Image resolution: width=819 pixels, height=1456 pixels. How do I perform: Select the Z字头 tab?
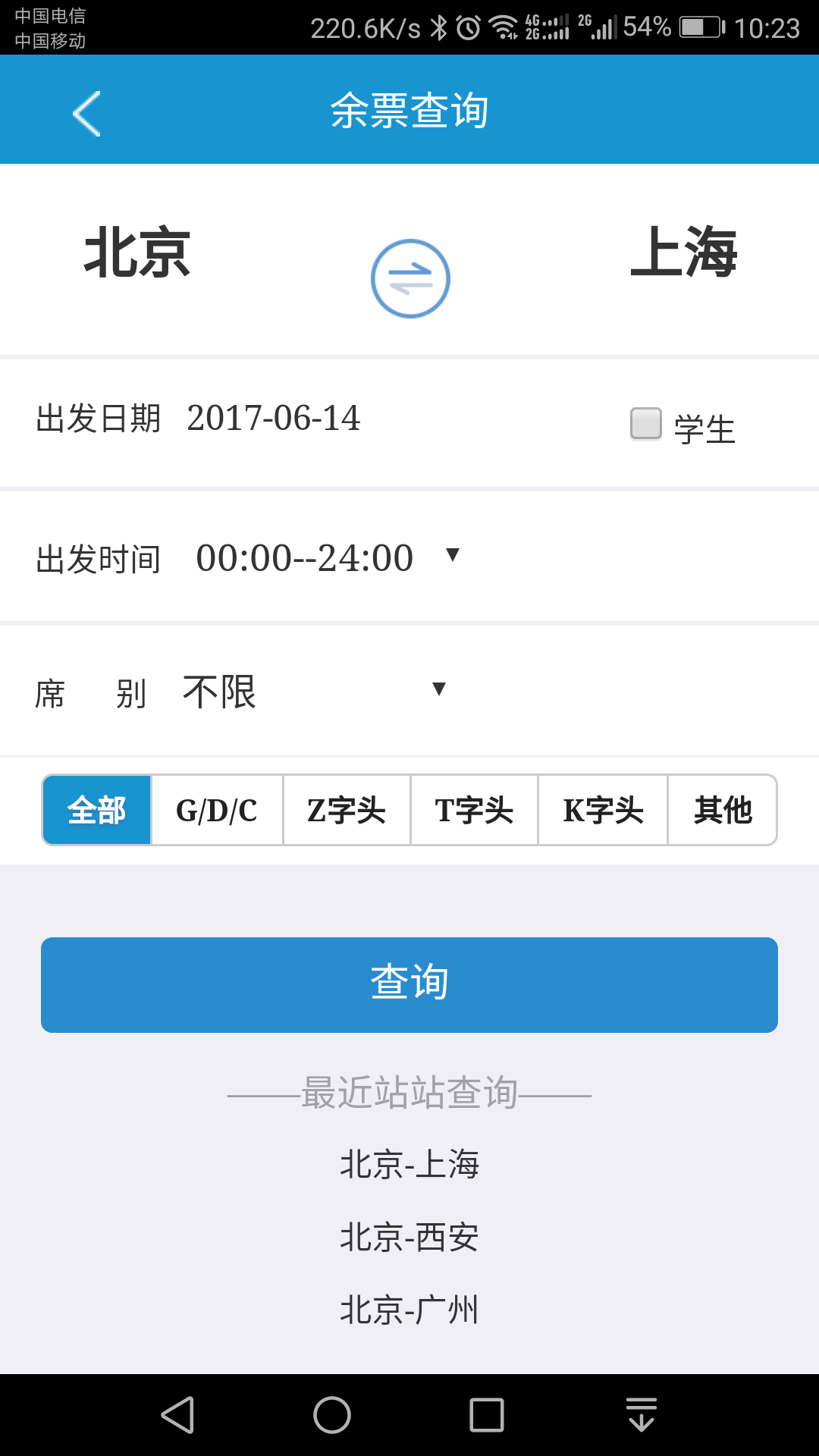[x=347, y=810]
